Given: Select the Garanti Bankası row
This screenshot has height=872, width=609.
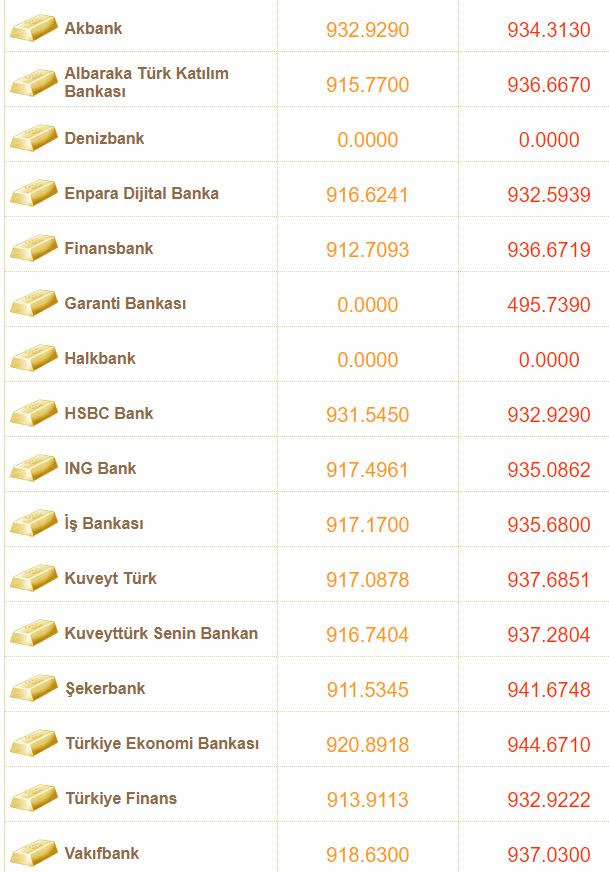Looking at the screenshot, I should click(125, 304).
